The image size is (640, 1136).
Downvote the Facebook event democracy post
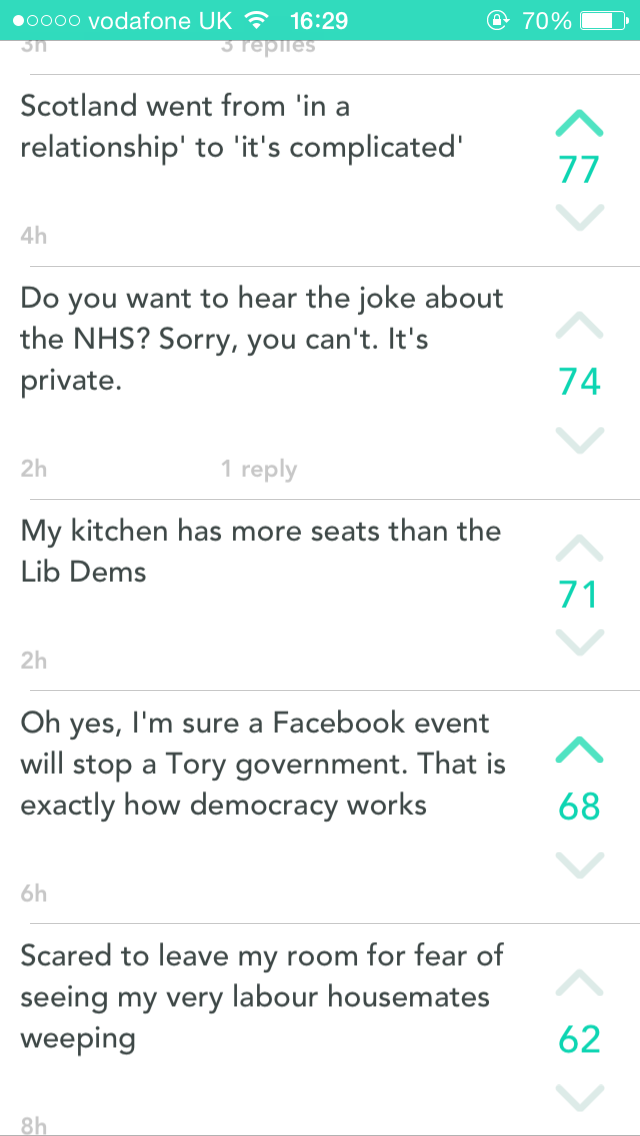[579, 865]
